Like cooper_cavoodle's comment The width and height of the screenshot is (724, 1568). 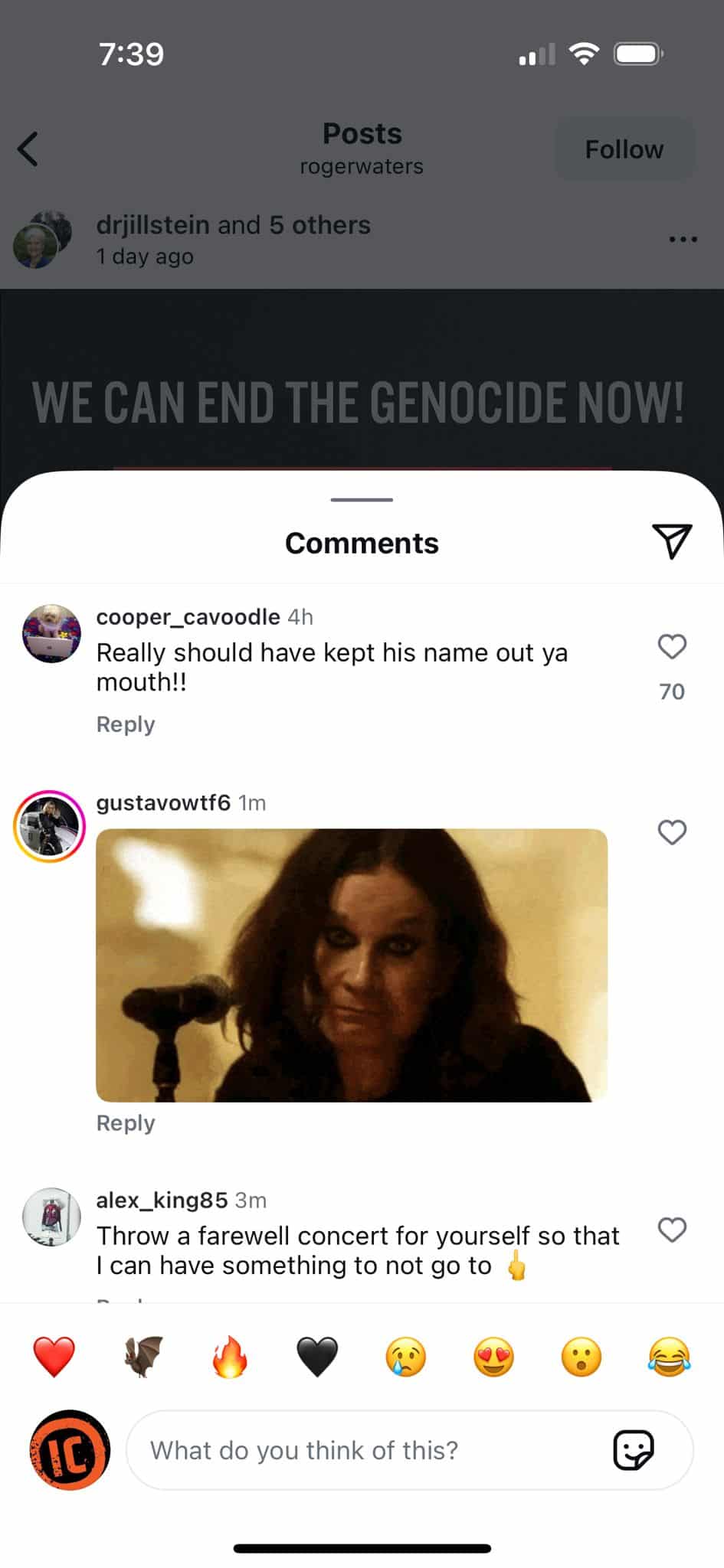(672, 647)
